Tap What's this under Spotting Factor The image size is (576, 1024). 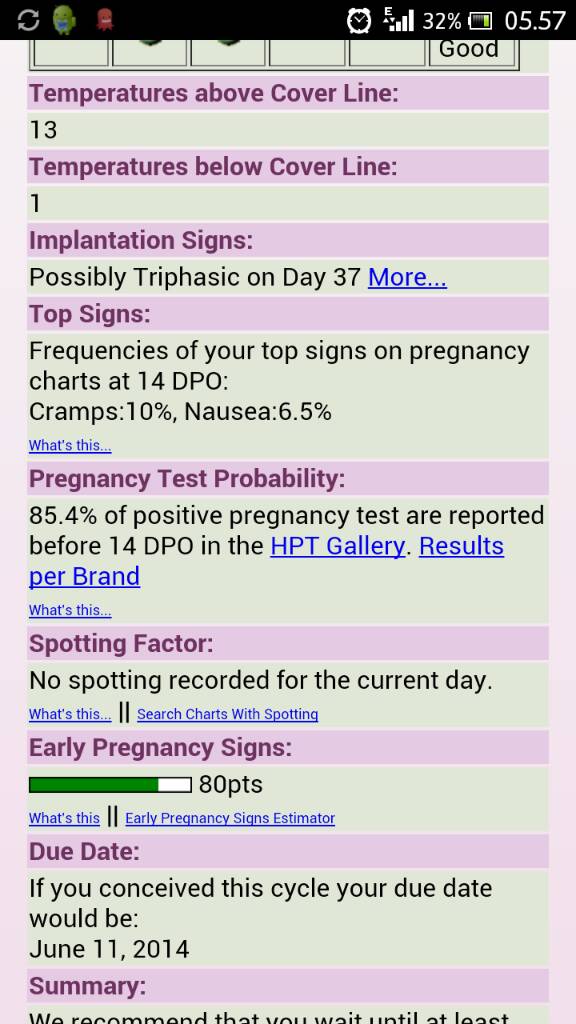pyautogui.click(x=70, y=714)
